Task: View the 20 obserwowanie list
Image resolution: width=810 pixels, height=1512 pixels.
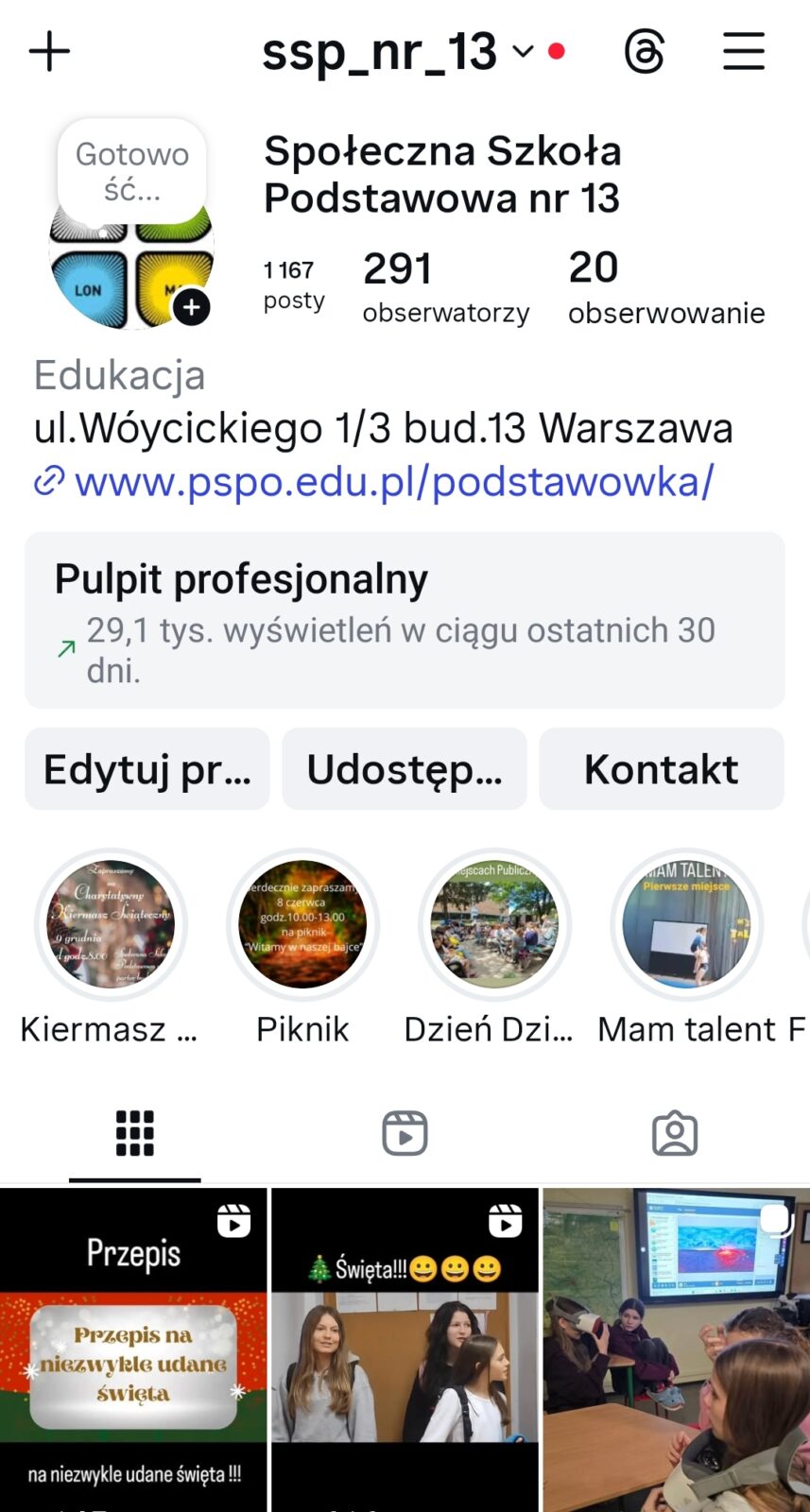Action: point(665,286)
